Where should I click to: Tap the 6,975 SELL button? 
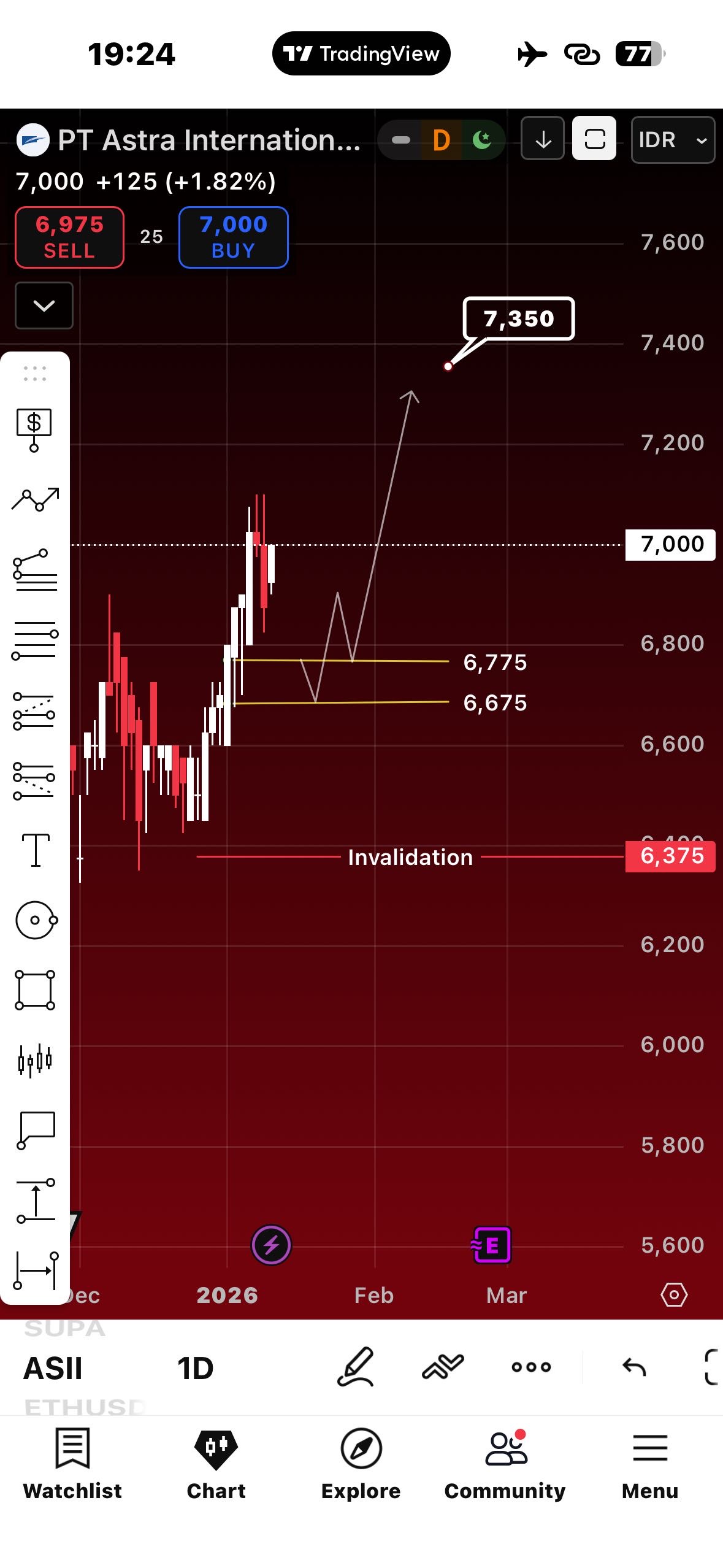click(69, 237)
